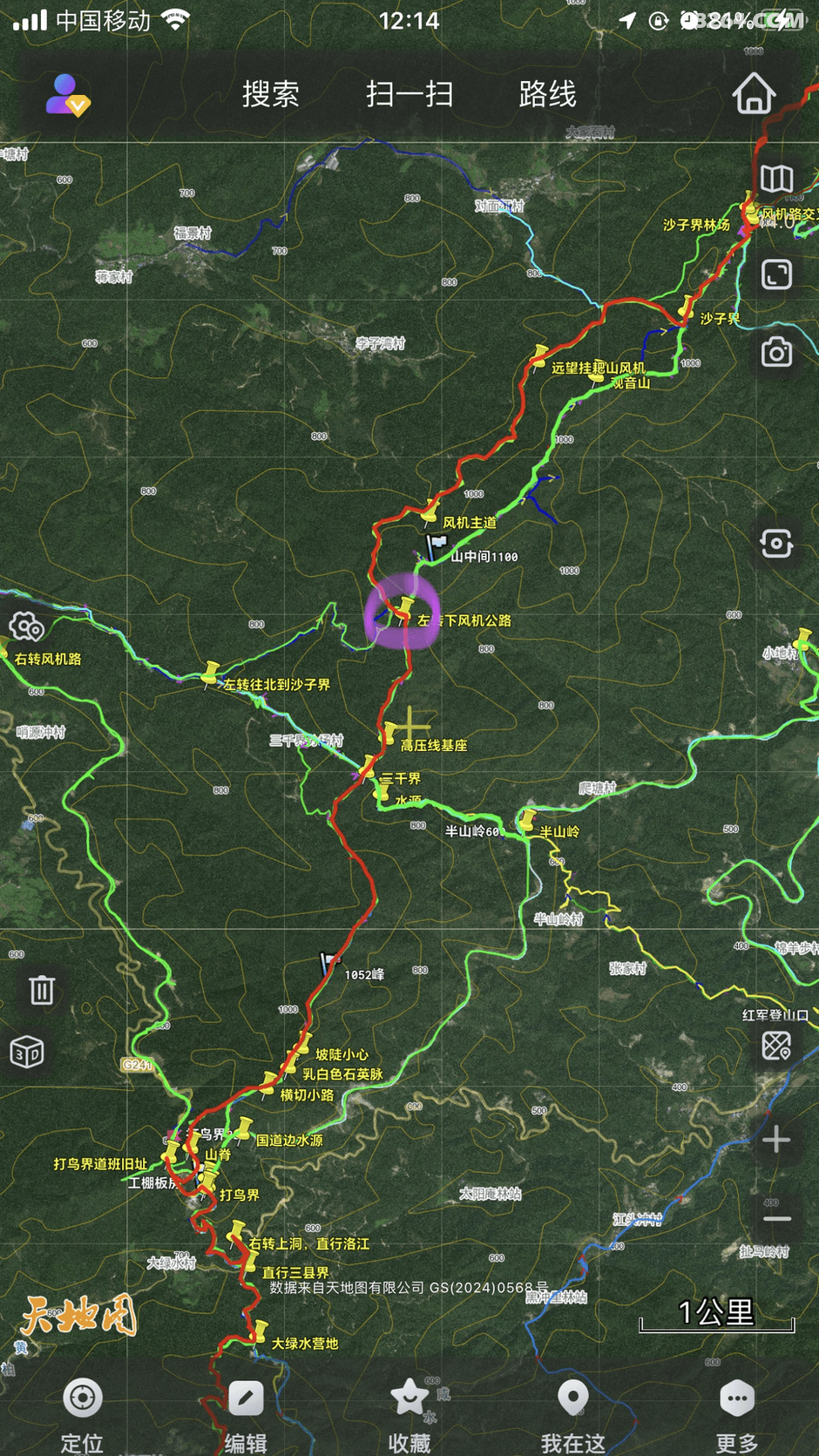Go to the home icon
The height and width of the screenshot is (1456, 819).
point(754,94)
